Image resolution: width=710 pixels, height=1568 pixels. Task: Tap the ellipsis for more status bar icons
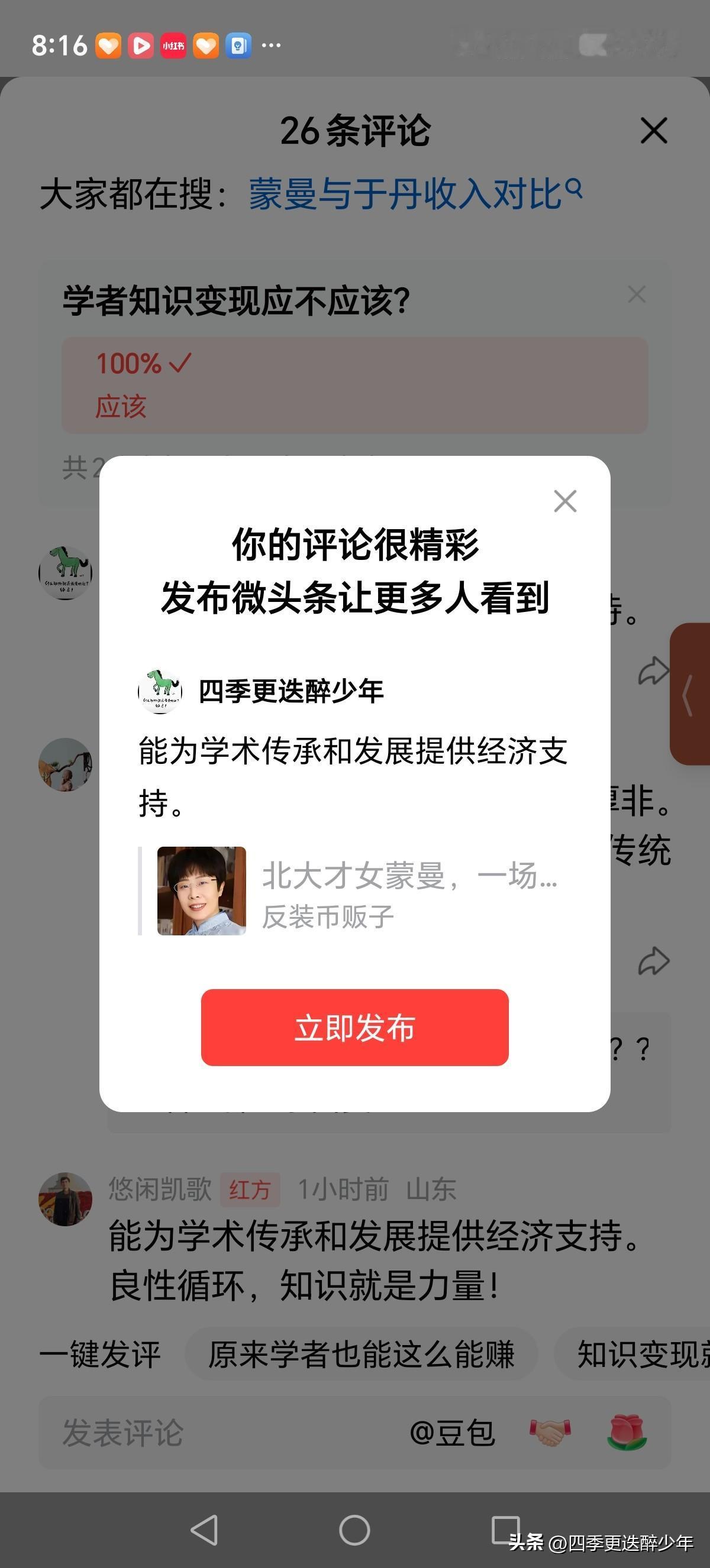pos(272,46)
